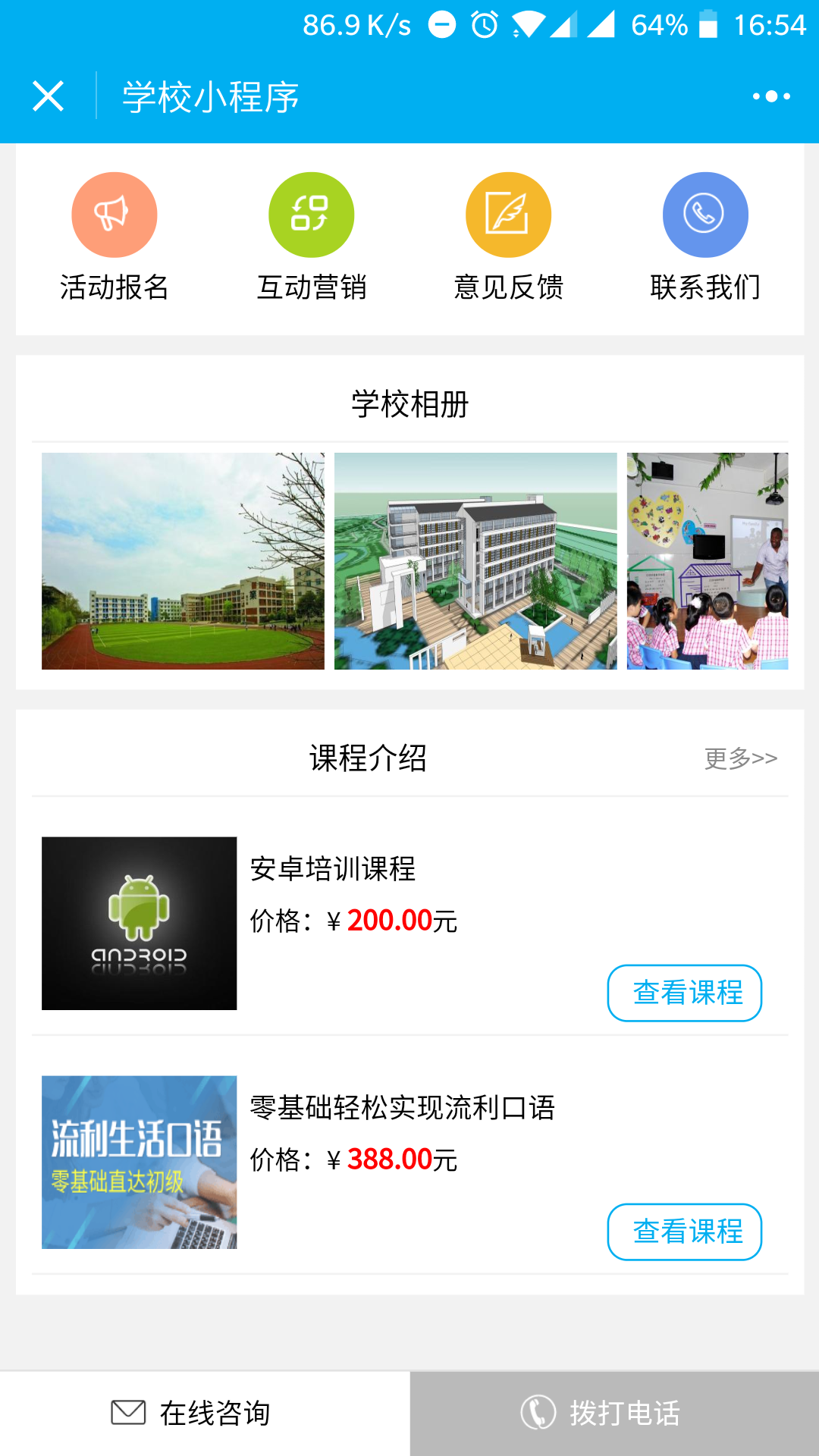Open the 流利生活口语 course image

click(140, 1162)
